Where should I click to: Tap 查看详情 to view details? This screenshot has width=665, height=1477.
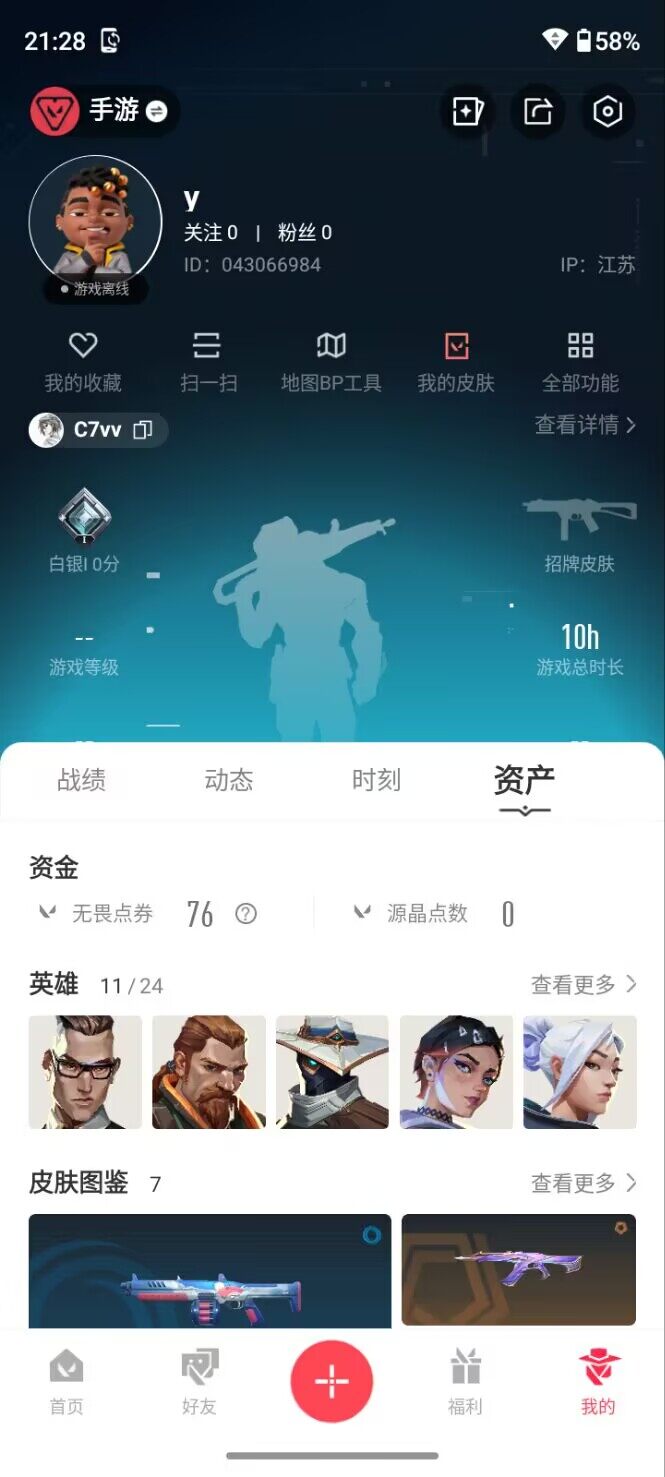tap(585, 425)
